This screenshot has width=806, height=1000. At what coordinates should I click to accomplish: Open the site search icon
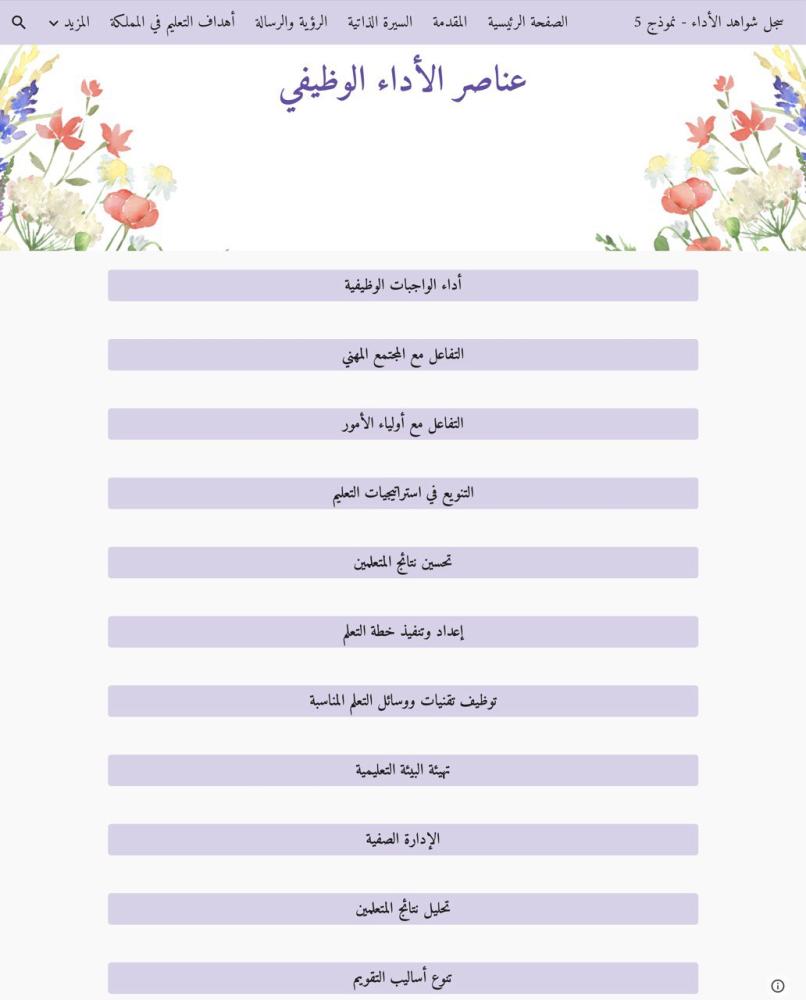point(19,22)
